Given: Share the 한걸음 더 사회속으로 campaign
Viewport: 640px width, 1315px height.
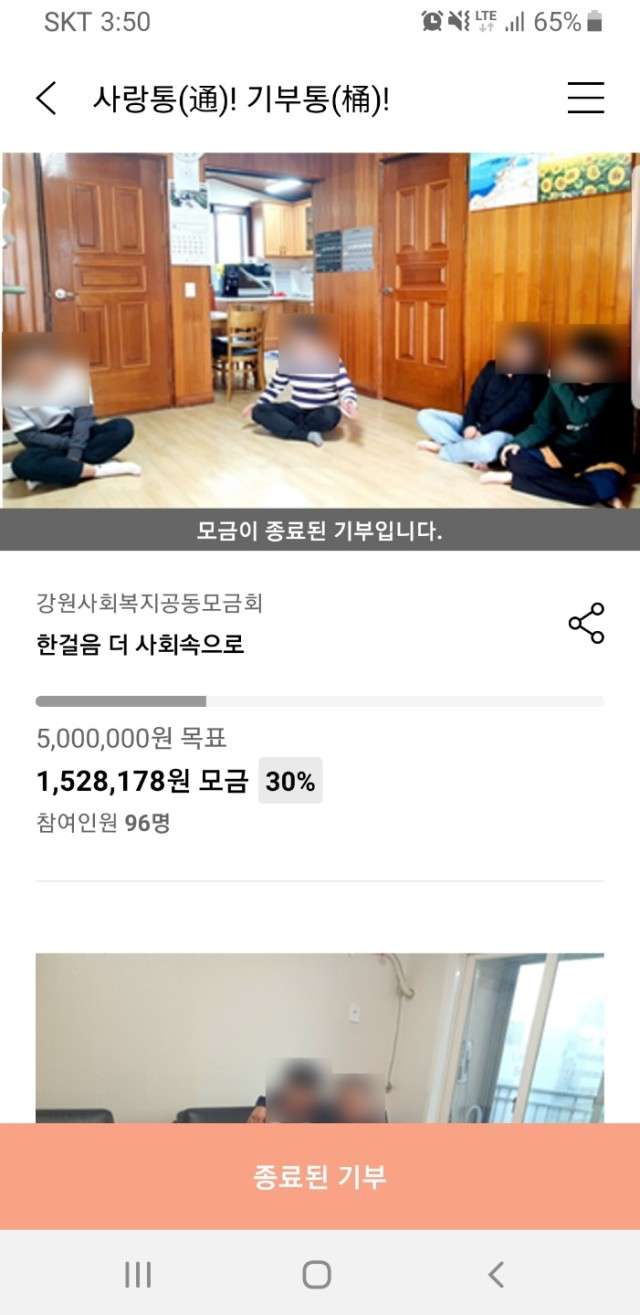Looking at the screenshot, I should click(586, 623).
